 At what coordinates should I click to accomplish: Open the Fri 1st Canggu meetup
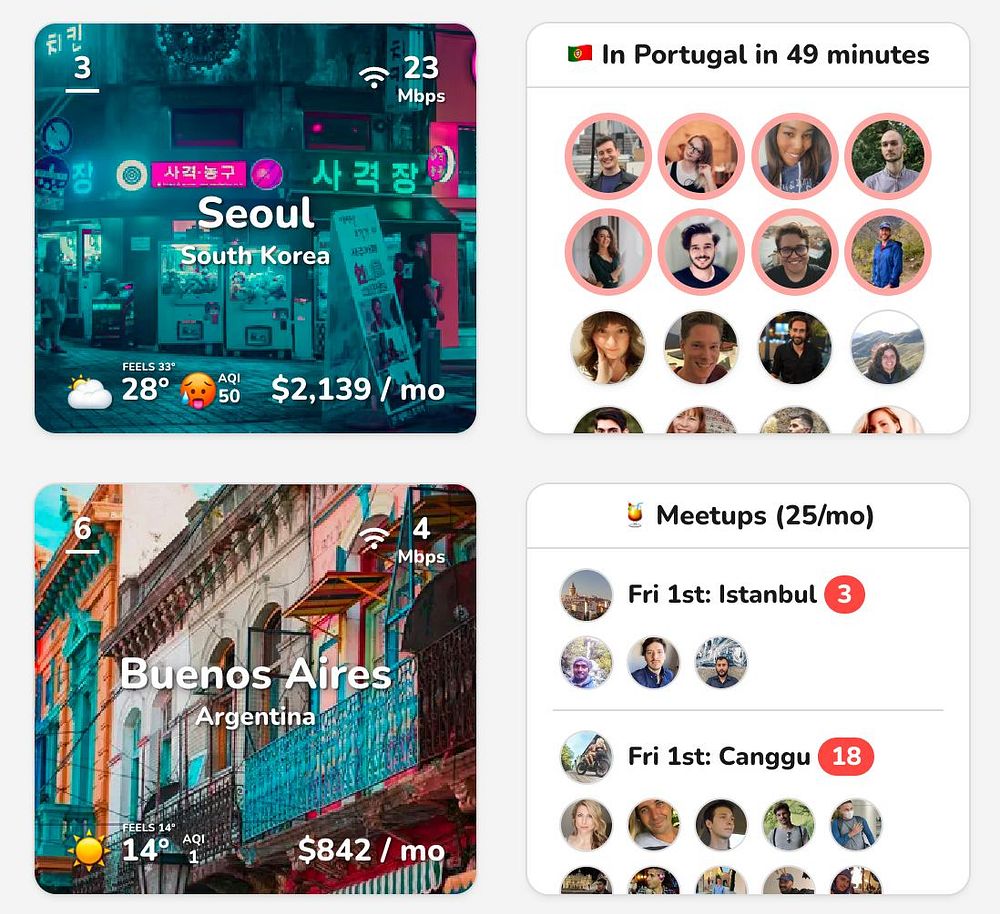718,756
